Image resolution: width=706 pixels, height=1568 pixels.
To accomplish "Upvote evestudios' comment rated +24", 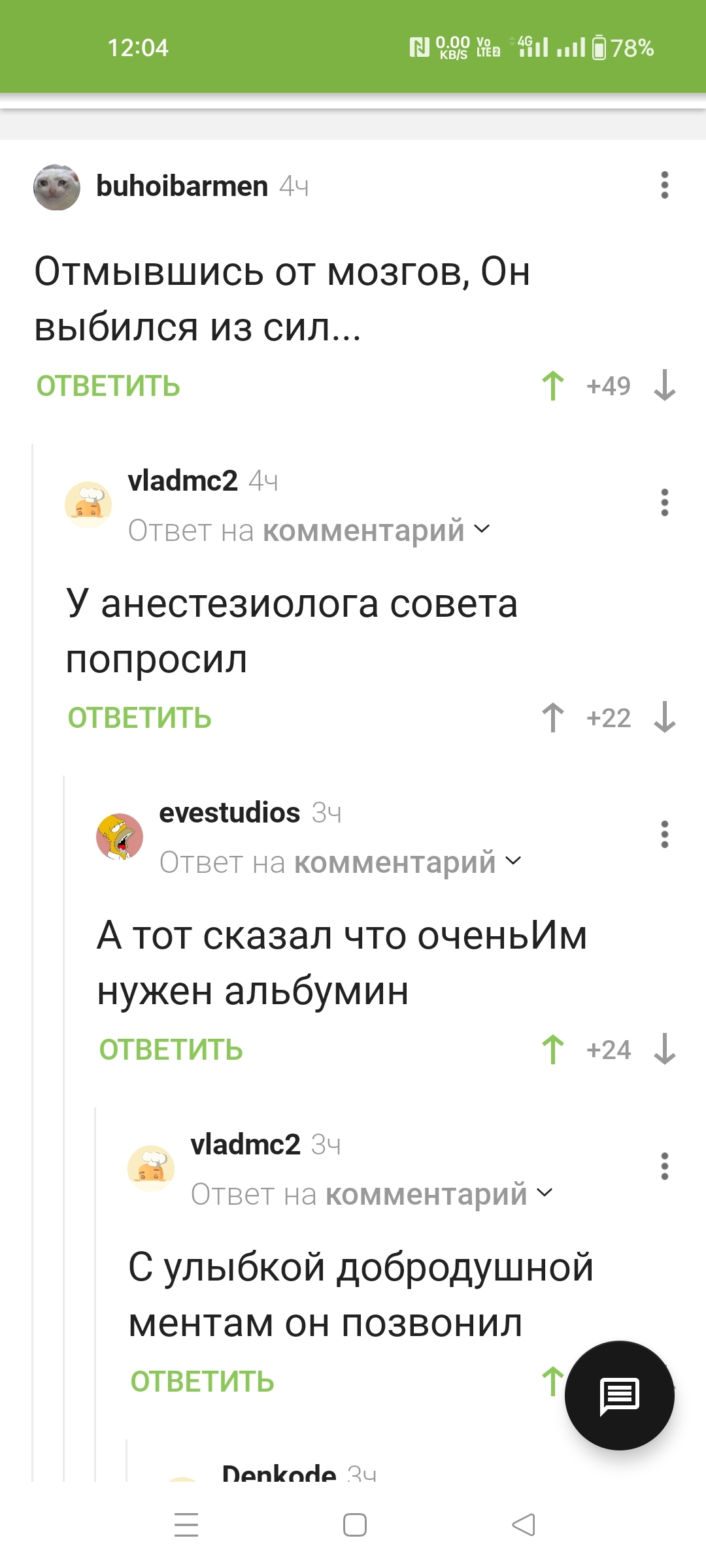I will 553,1049.
